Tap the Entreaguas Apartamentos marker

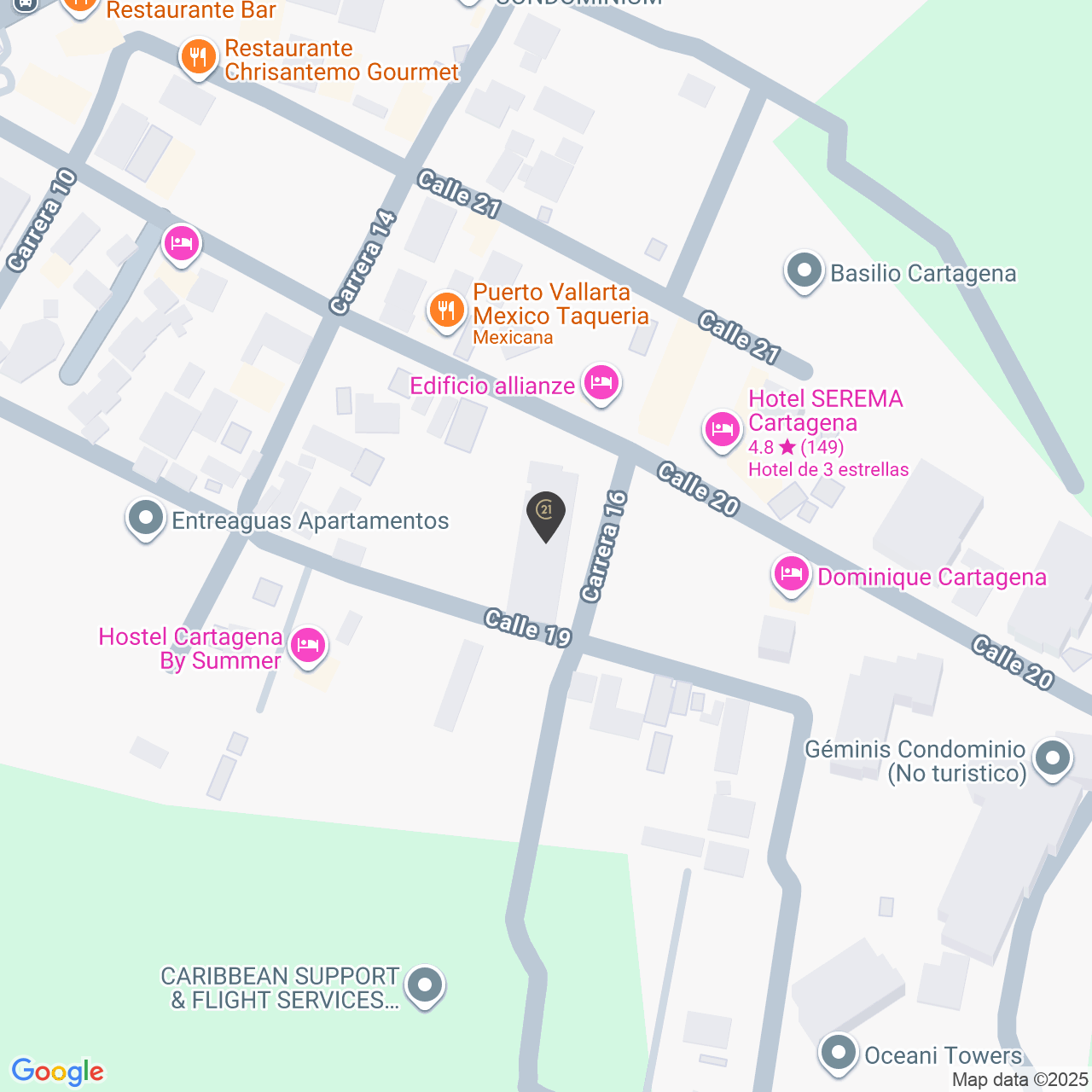point(145,518)
